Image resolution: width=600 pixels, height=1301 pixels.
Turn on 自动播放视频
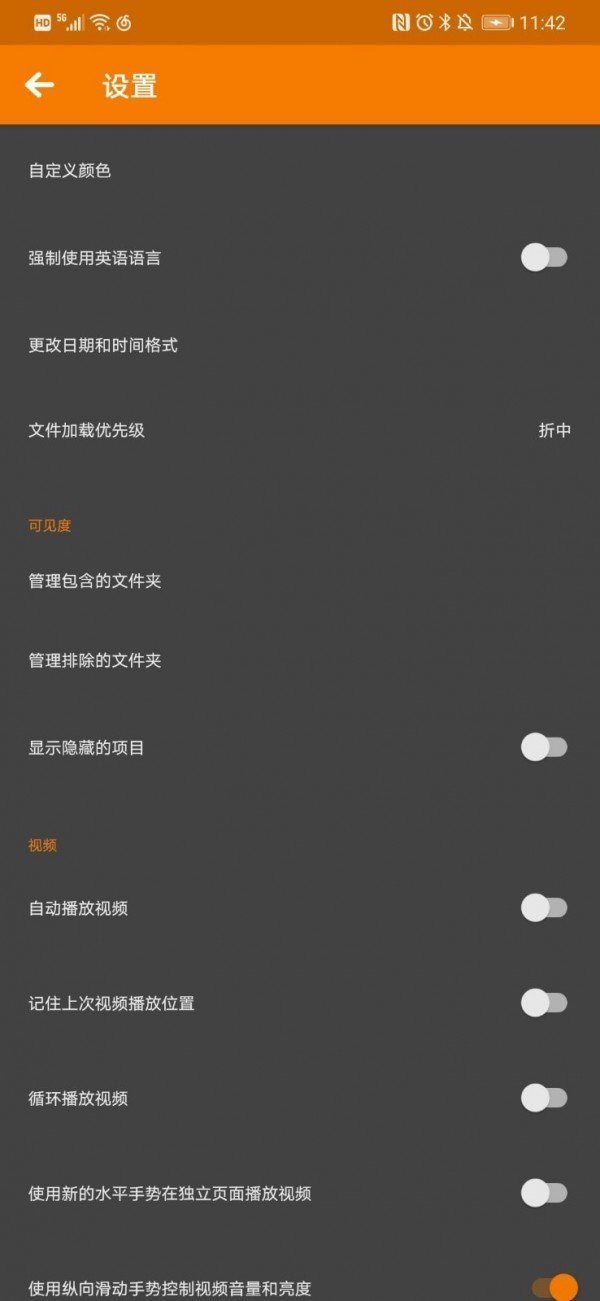click(x=544, y=908)
